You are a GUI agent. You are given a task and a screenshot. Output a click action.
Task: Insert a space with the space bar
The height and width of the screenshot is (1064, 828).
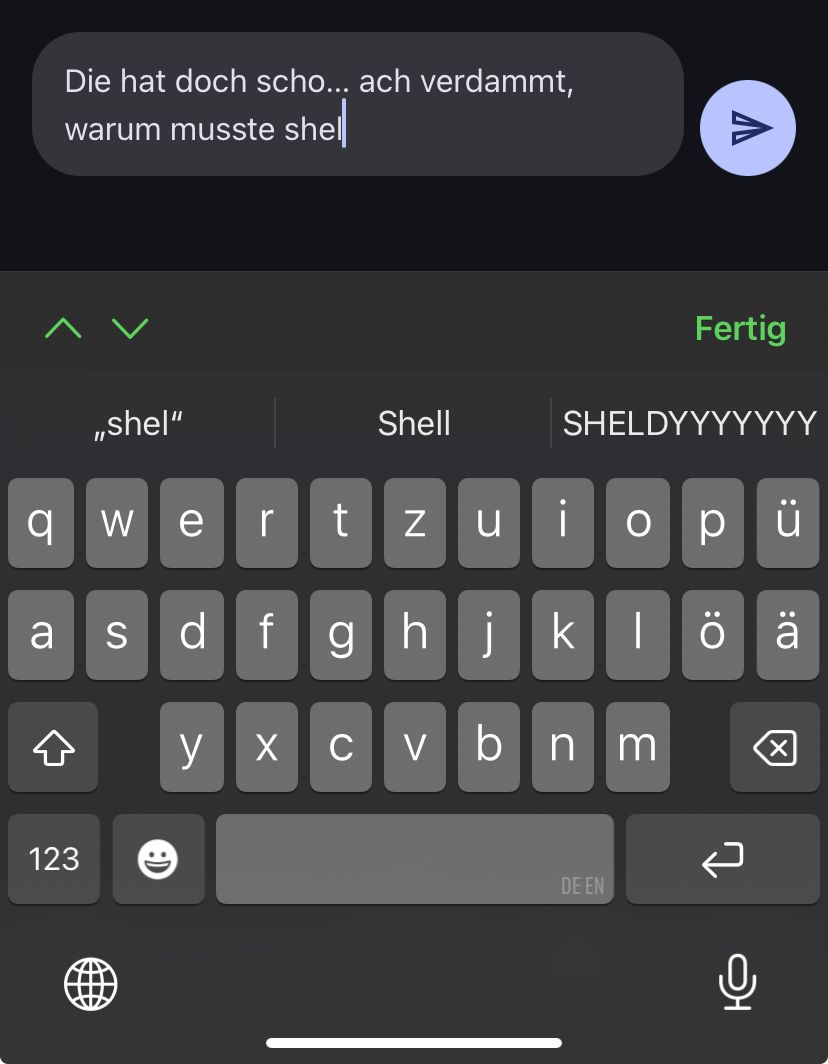[414, 859]
